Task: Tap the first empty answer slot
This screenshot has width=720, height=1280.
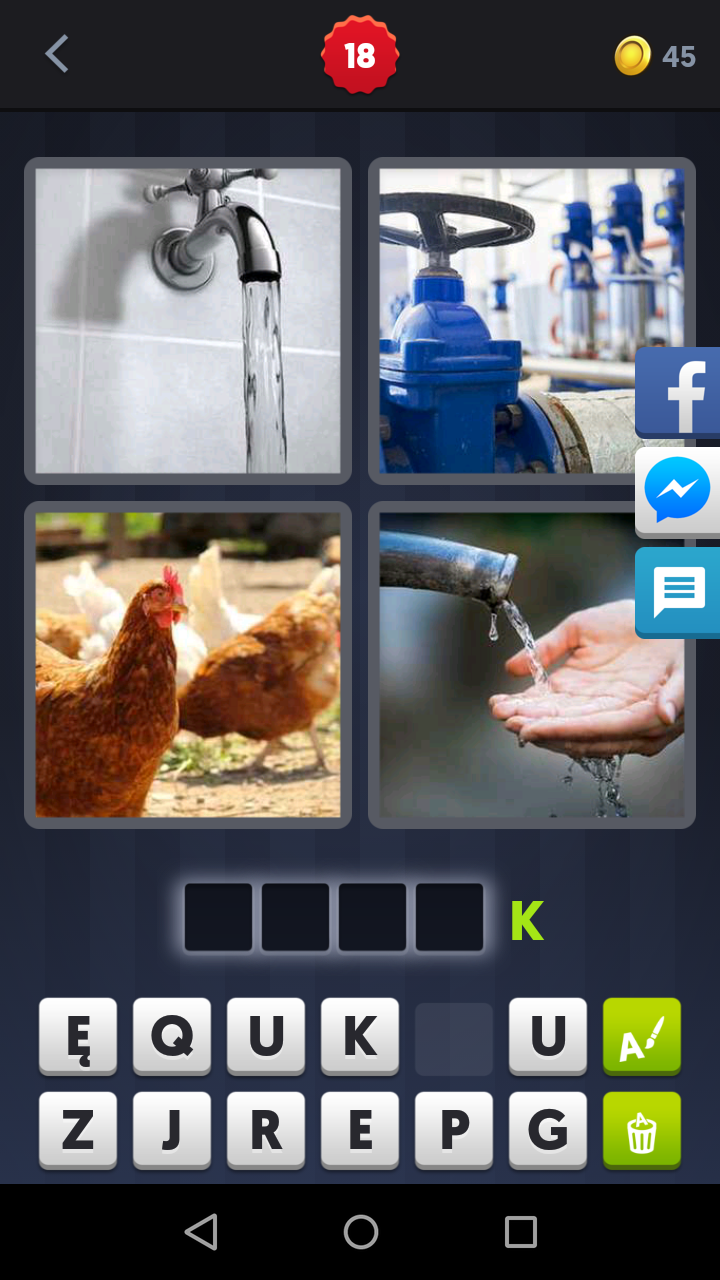Action: 219,917
